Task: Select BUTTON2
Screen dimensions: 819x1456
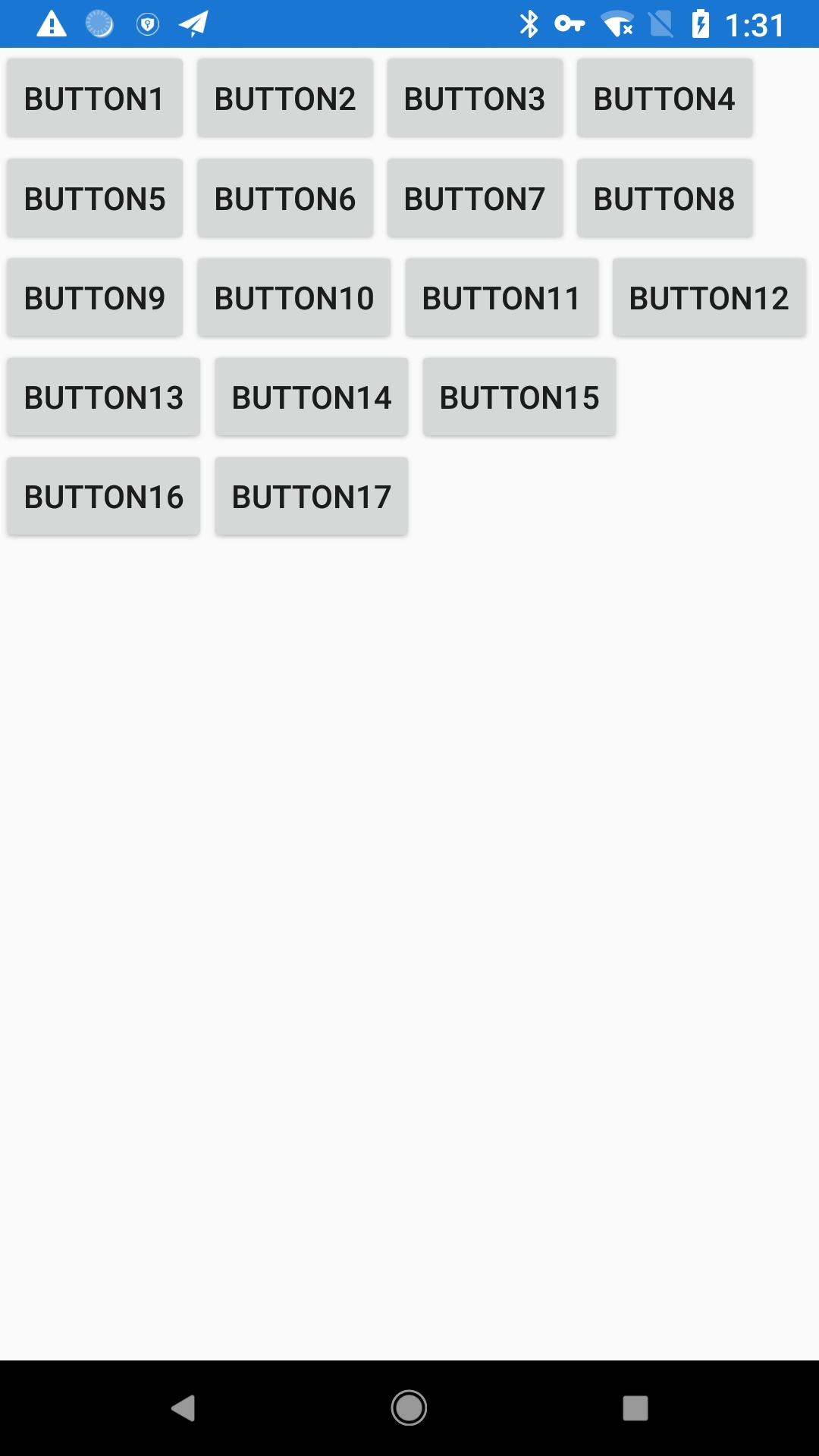Action: [285, 99]
